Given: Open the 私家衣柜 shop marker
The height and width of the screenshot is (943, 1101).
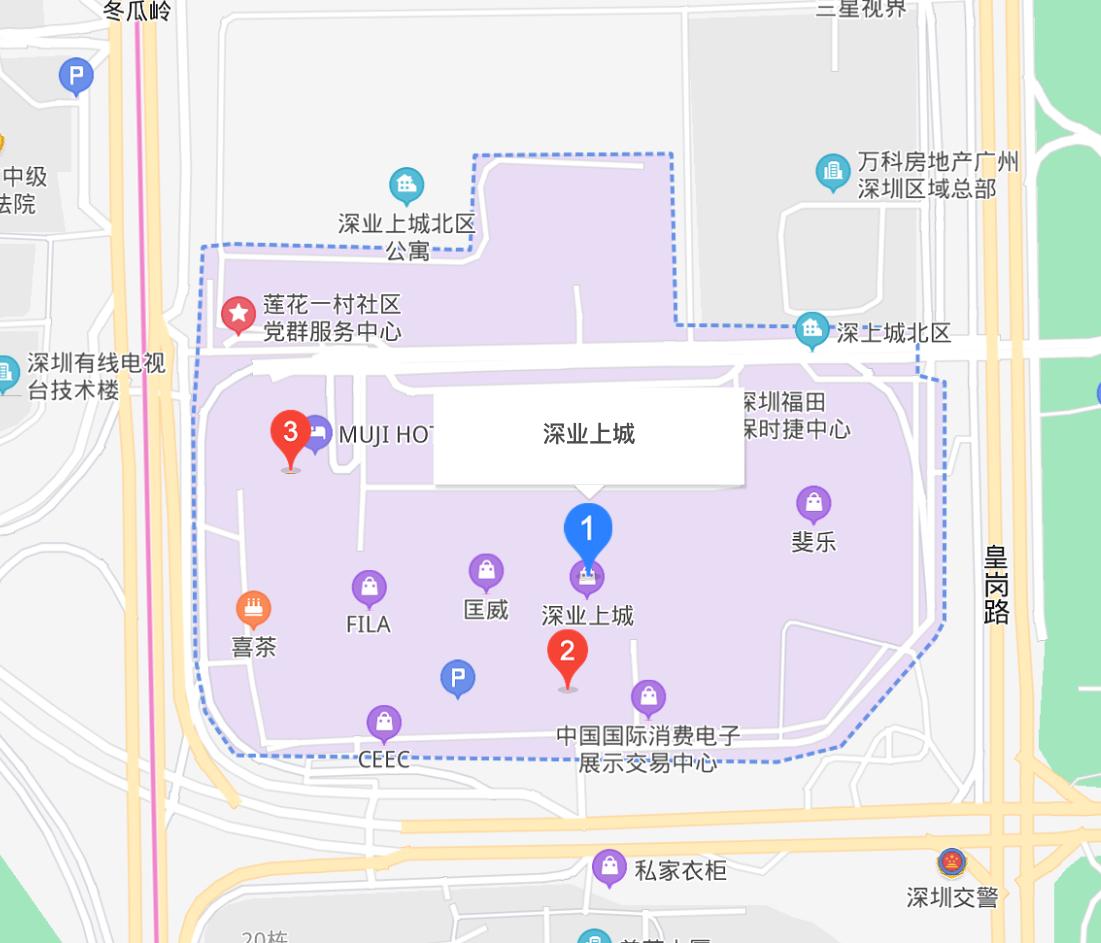Looking at the screenshot, I should pos(609,867).
